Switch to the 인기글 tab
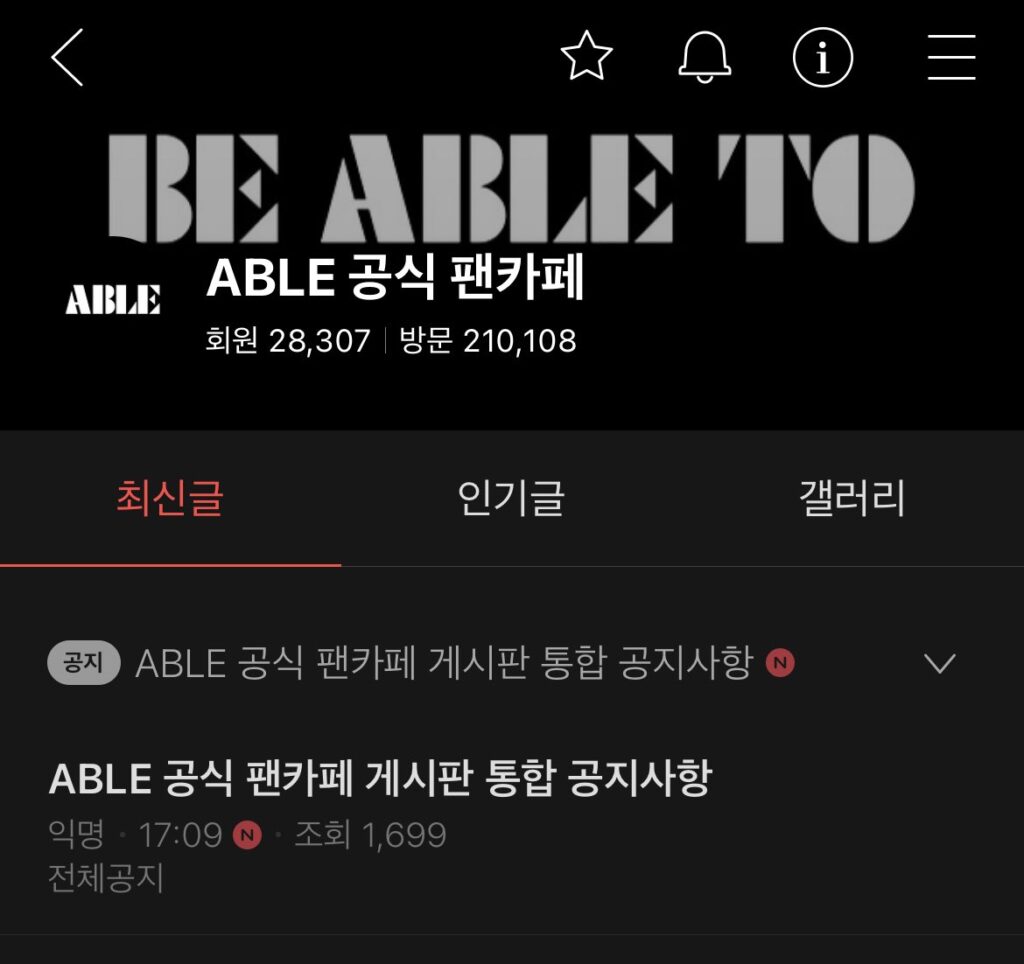1024x964 pixels. [511, 498]
